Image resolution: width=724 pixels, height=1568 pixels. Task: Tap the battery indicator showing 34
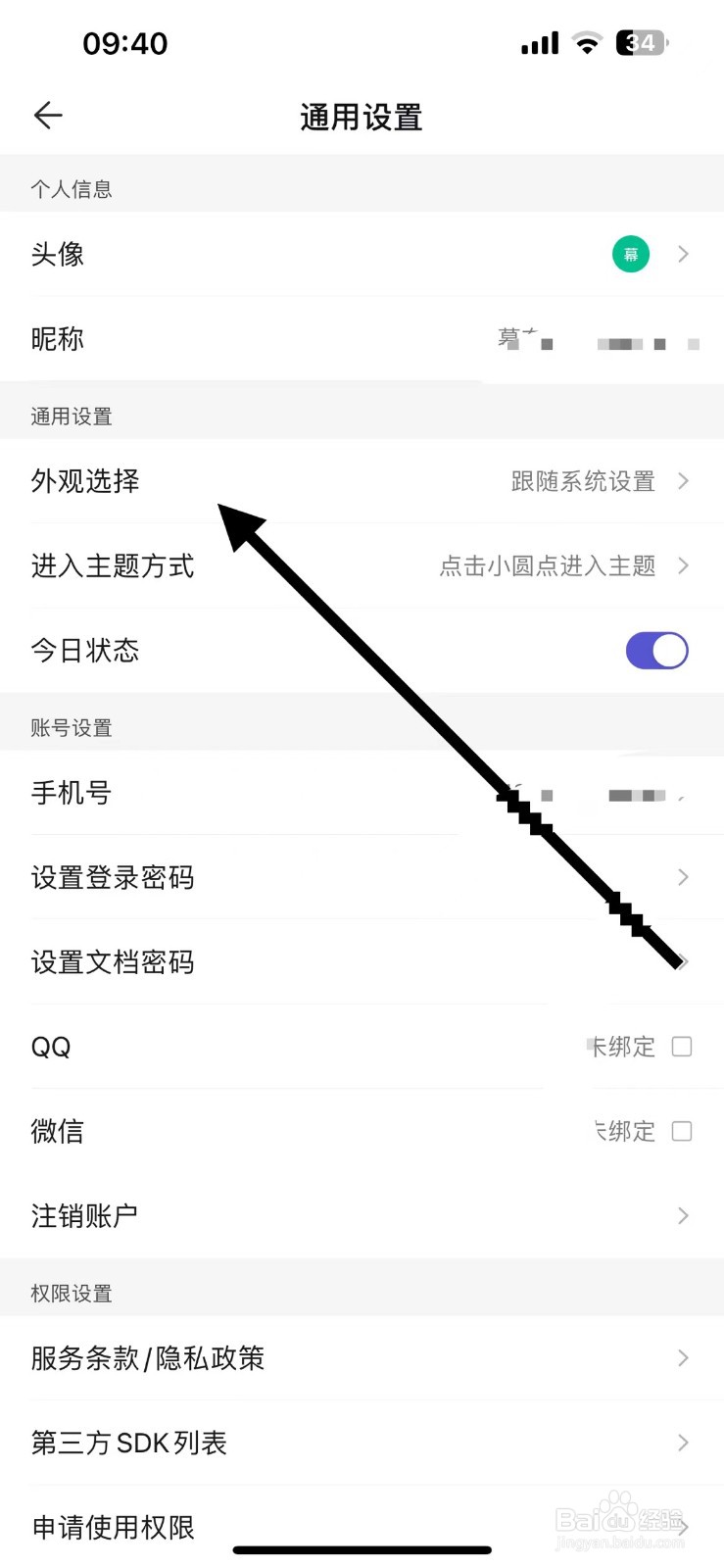641,42
